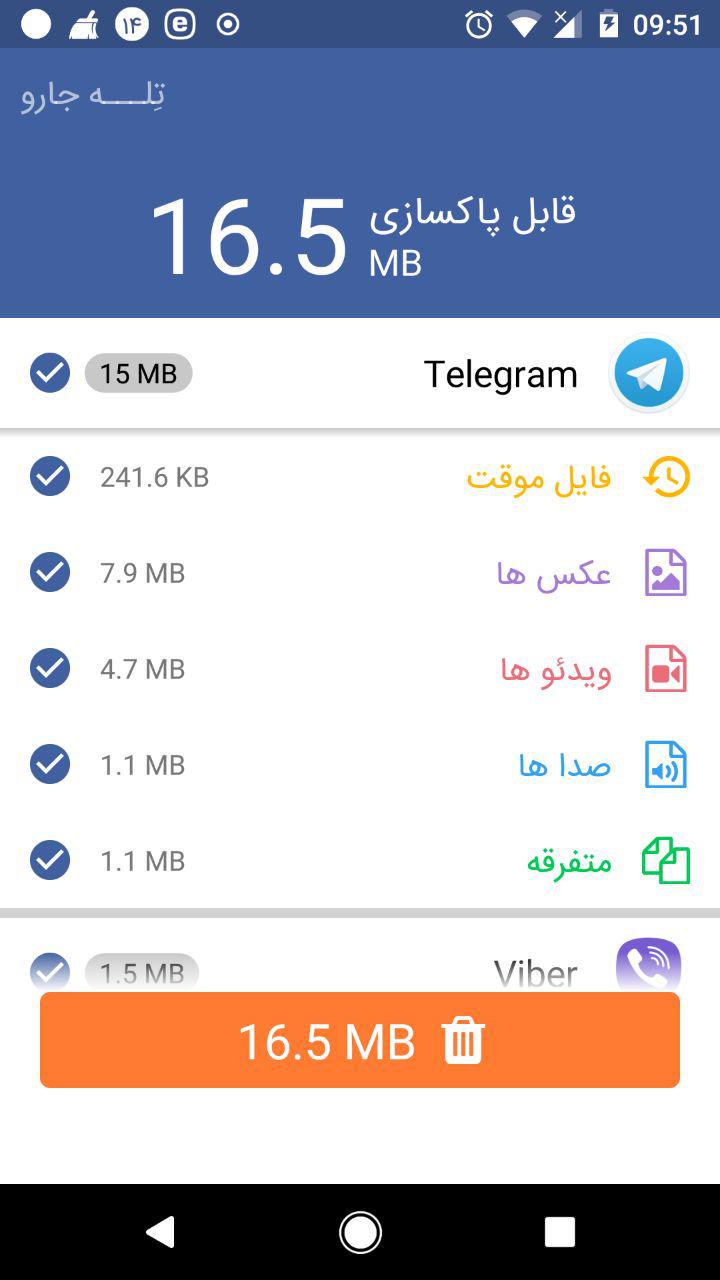Select the blue audio speaker icon

[x=666, y=764]
